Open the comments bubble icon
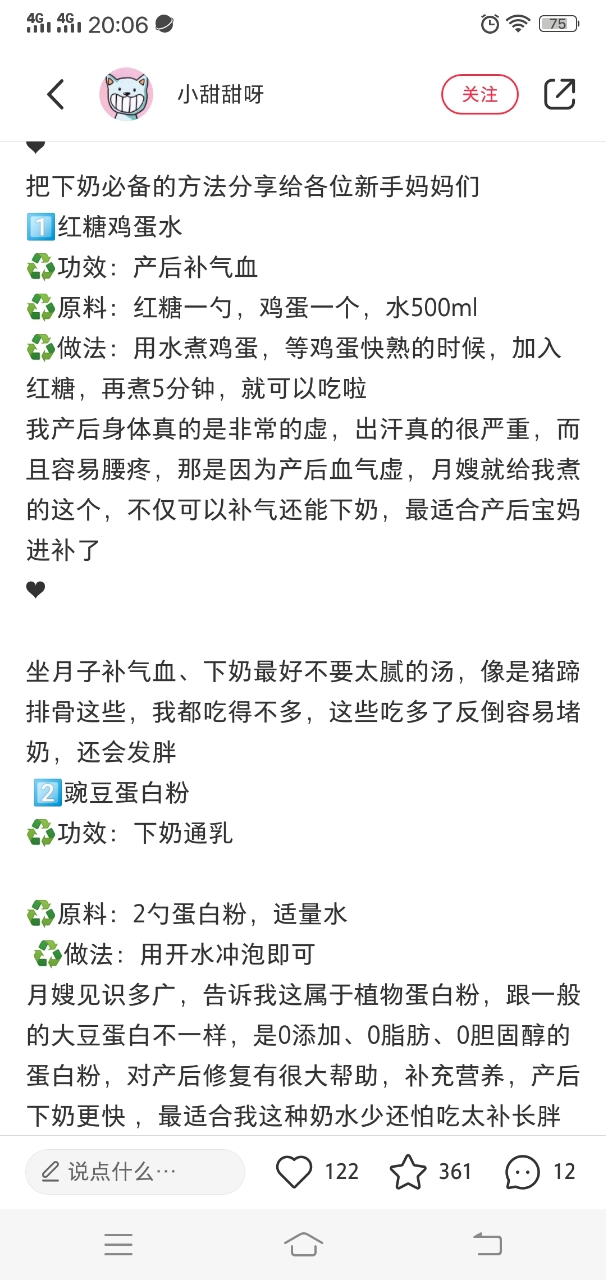Viewport: 606px width, 1280px height. pyautogui.click(x=522, y=1171)
